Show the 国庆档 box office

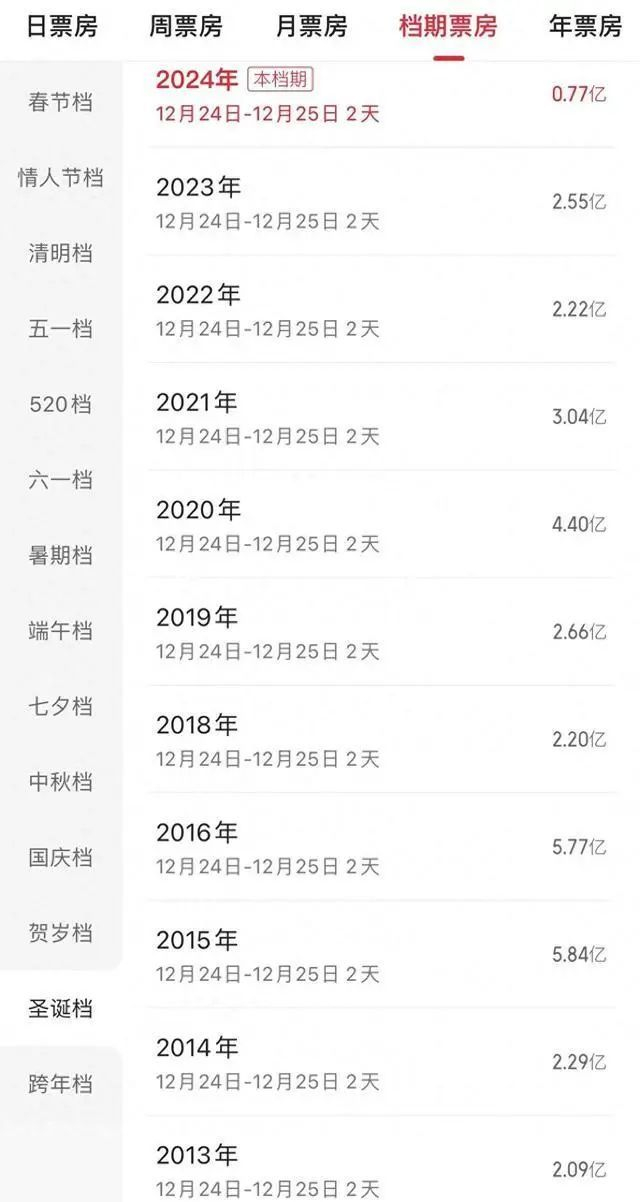click(x=60, y=858)
